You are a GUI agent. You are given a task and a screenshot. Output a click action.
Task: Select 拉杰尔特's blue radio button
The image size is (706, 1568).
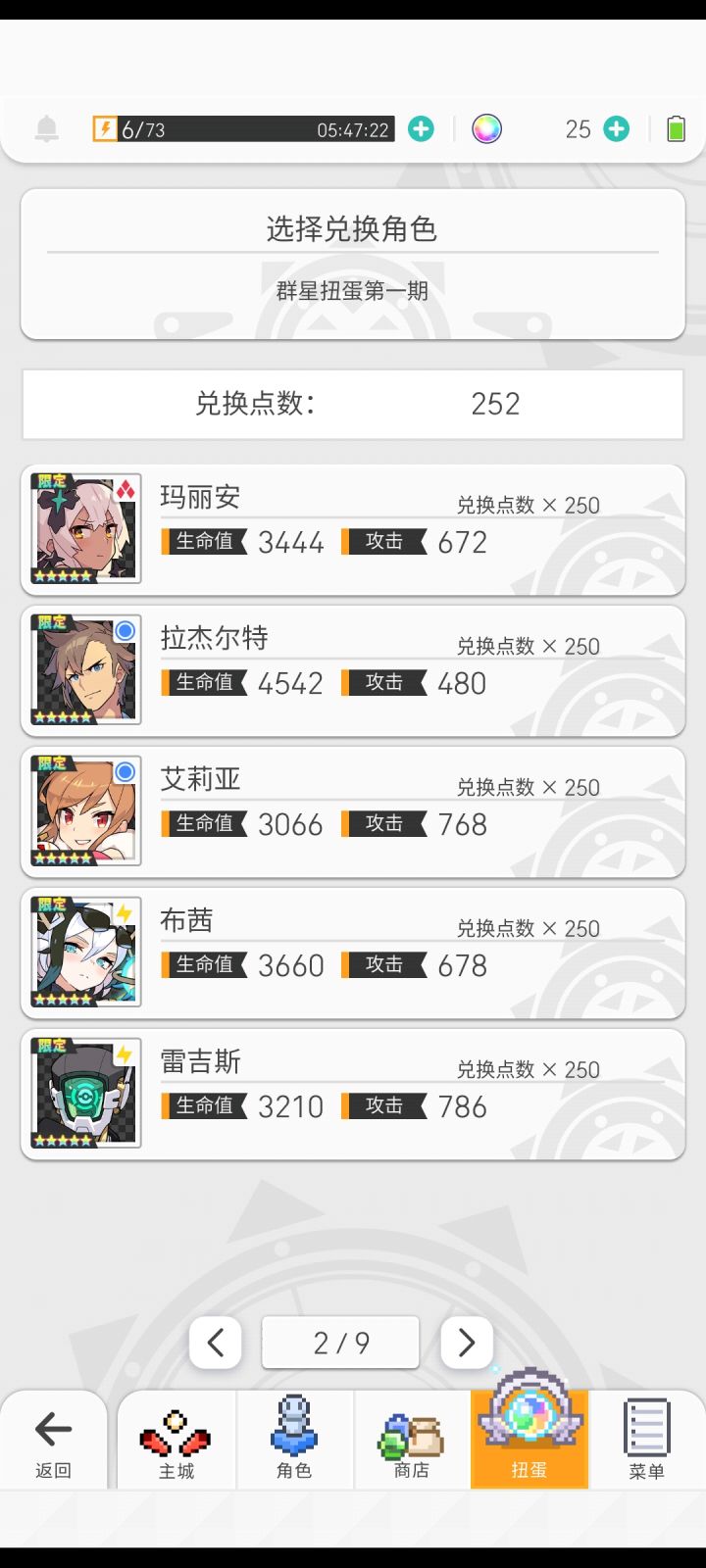click(124, 632)
